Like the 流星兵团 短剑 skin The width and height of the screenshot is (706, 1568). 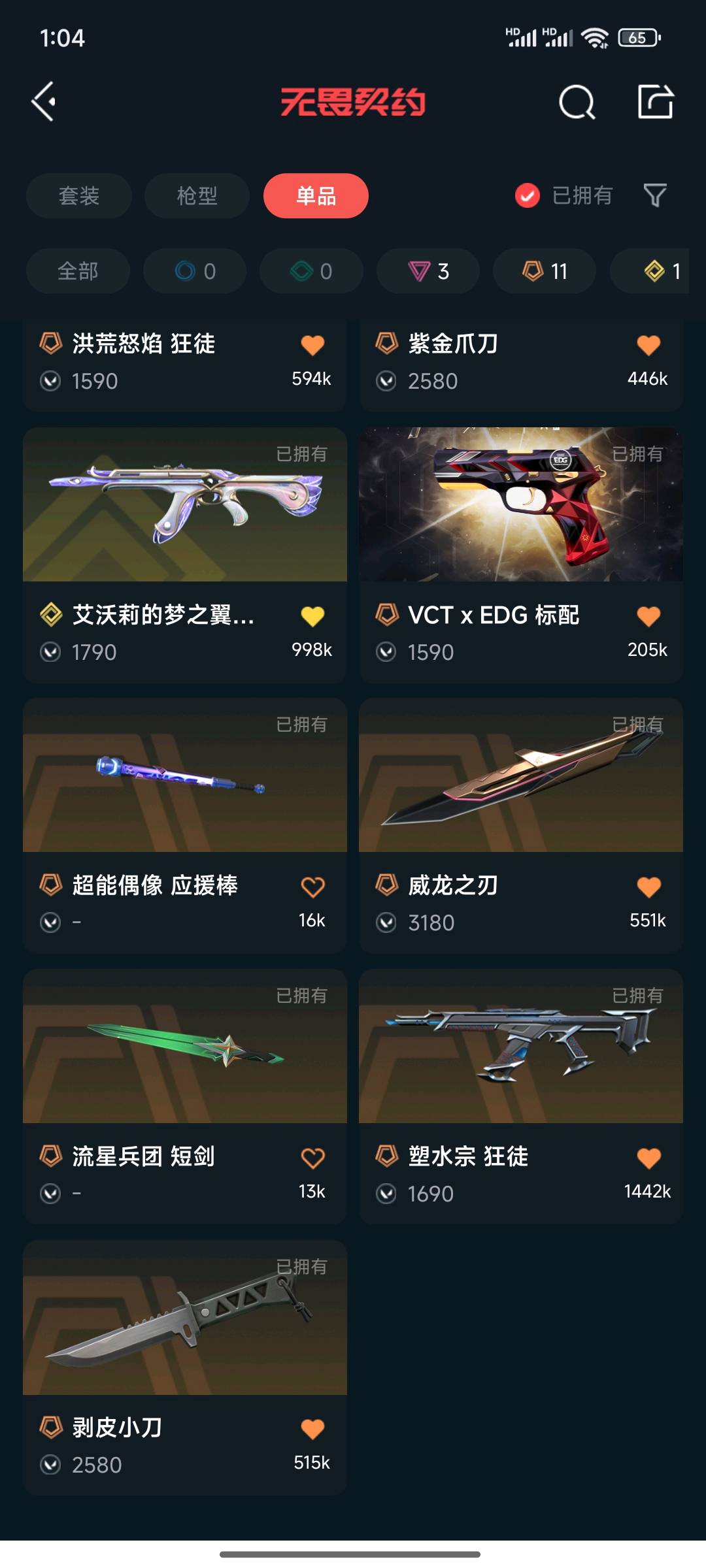click(x=312, y=1158)
